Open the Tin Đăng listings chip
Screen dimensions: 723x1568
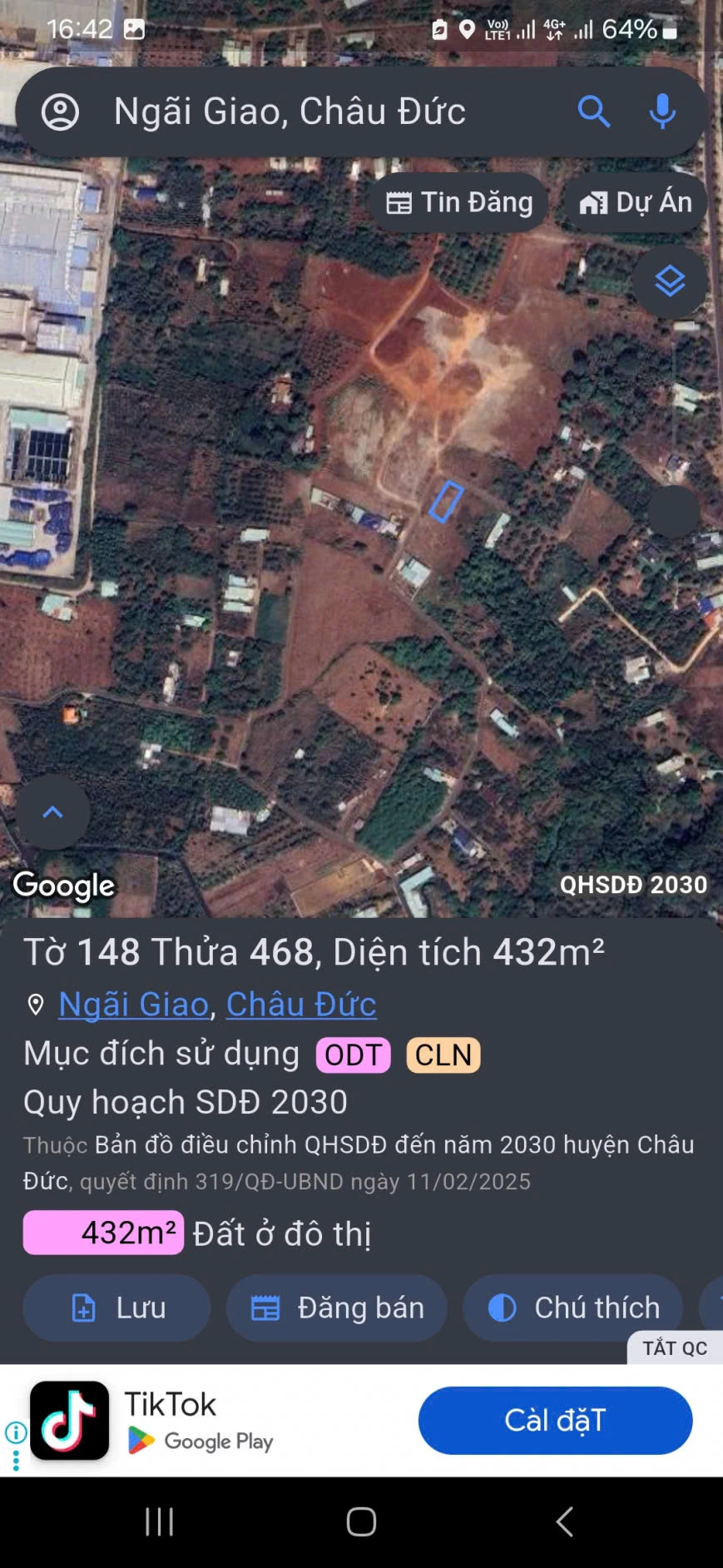459,202
